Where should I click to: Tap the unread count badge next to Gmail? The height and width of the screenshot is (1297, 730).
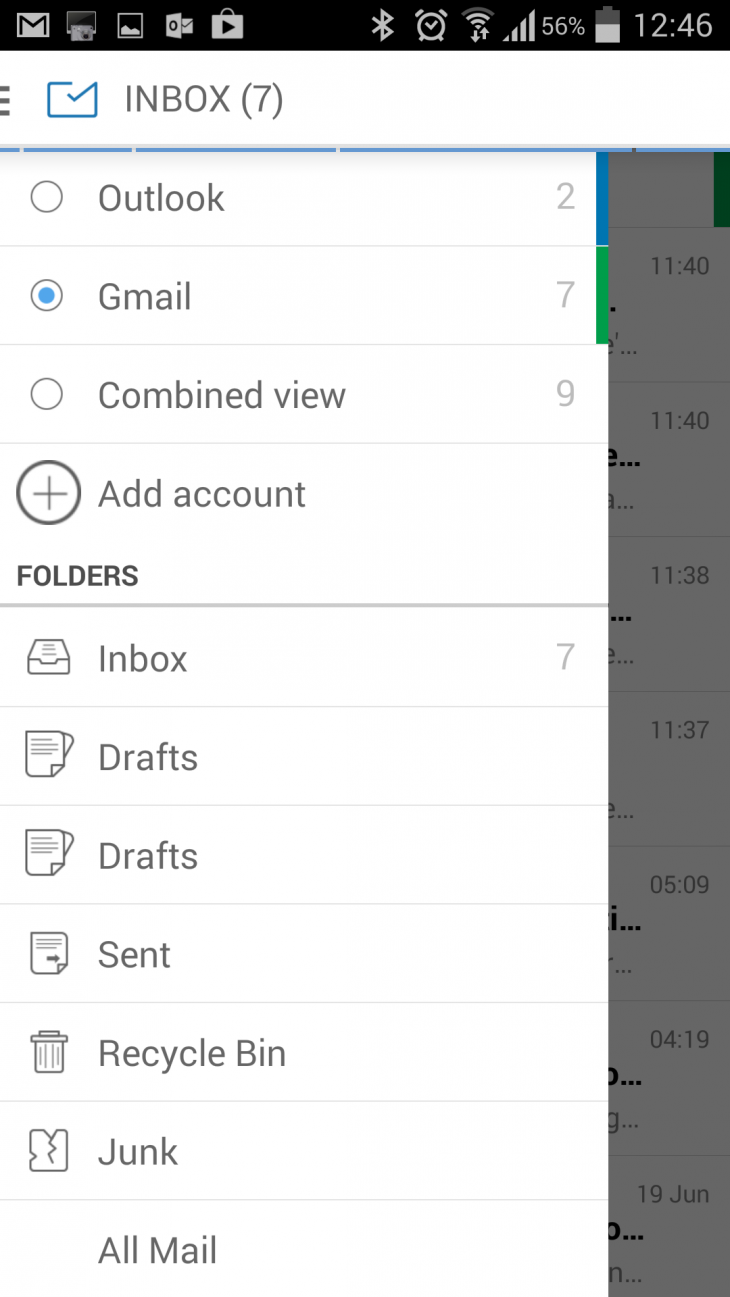point(565,295)
